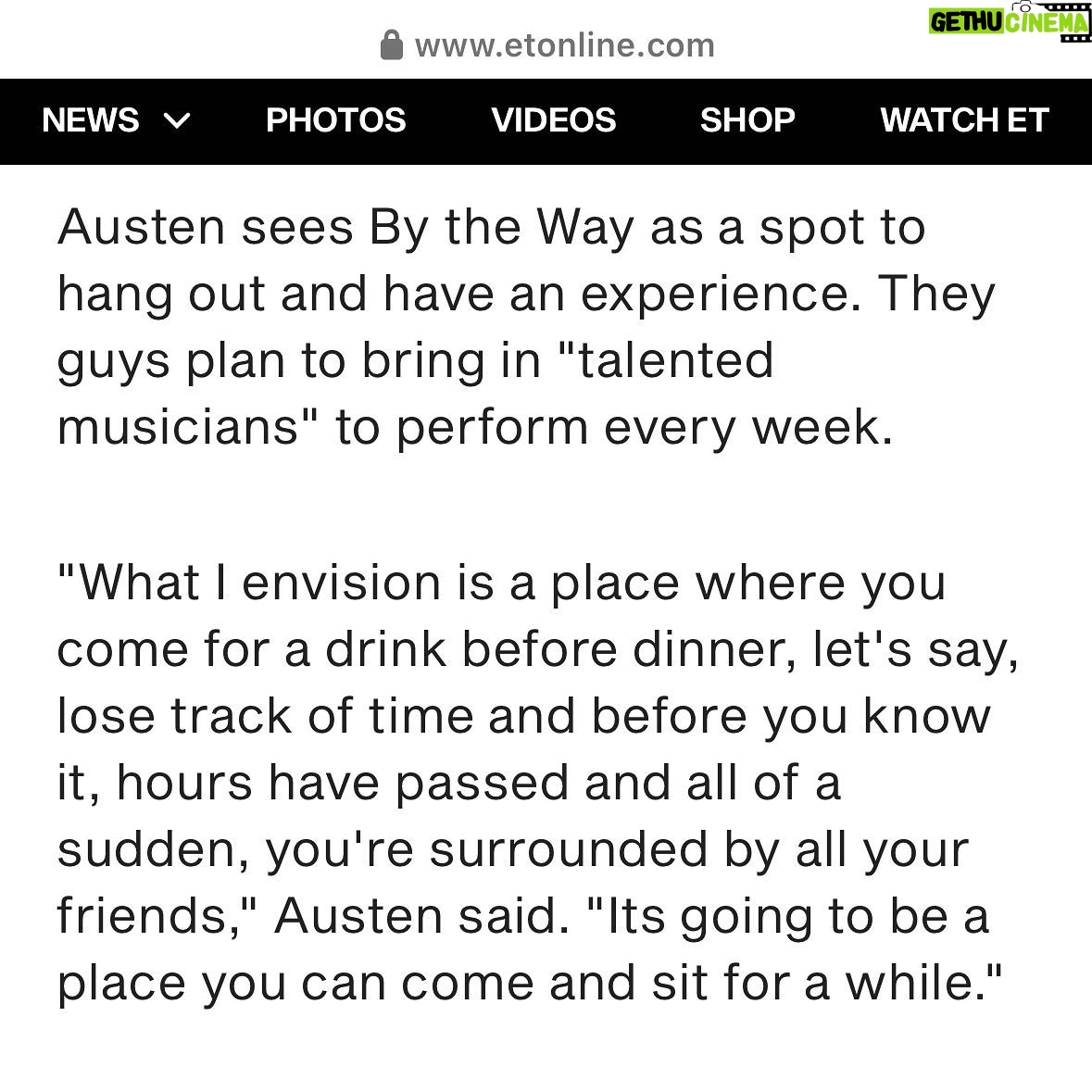The width and height of the screenshot is (1092, 1092).
Task: Visit the Shop page
Action: 747,120
